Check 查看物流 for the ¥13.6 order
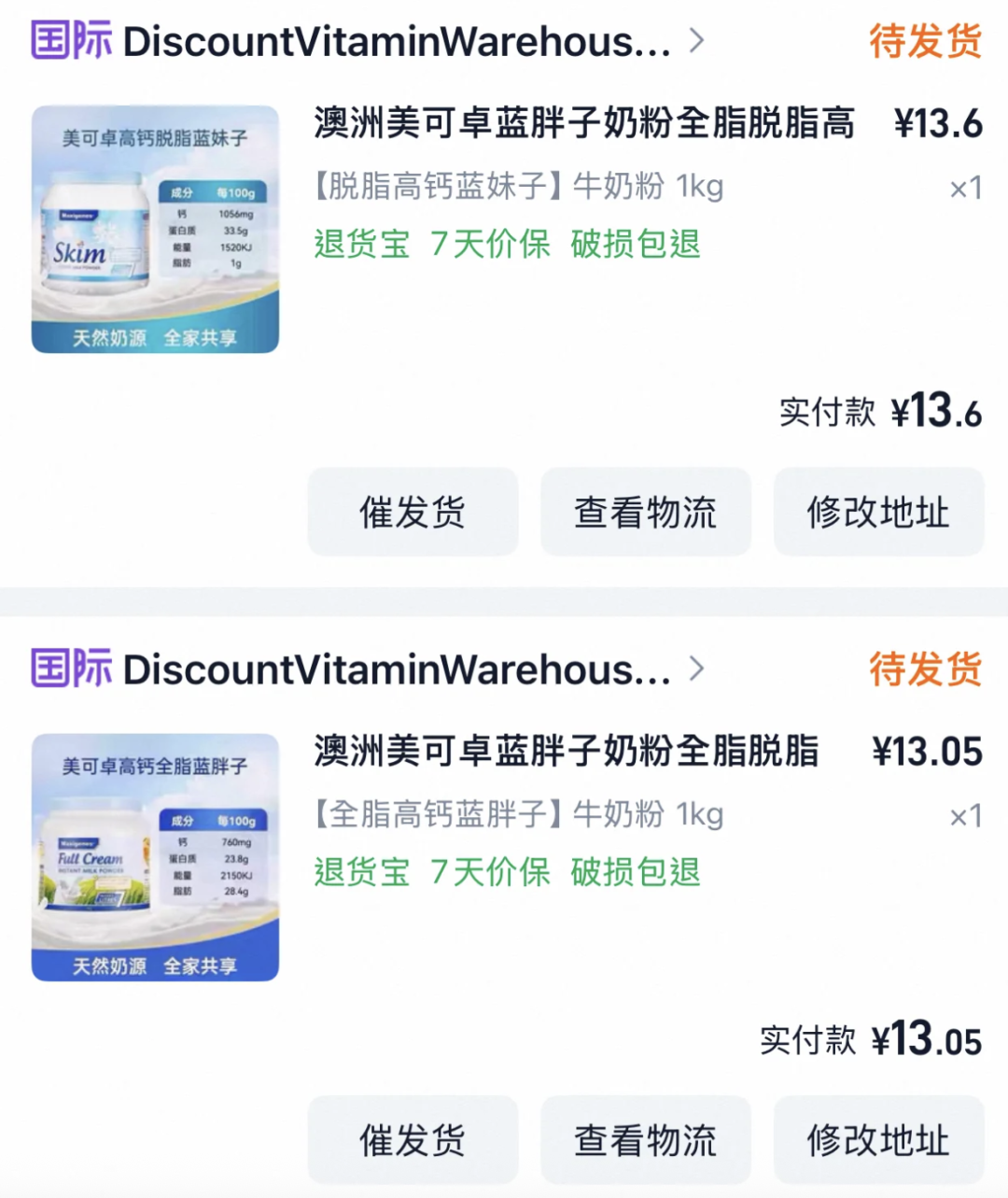 (x=646, y=513)
